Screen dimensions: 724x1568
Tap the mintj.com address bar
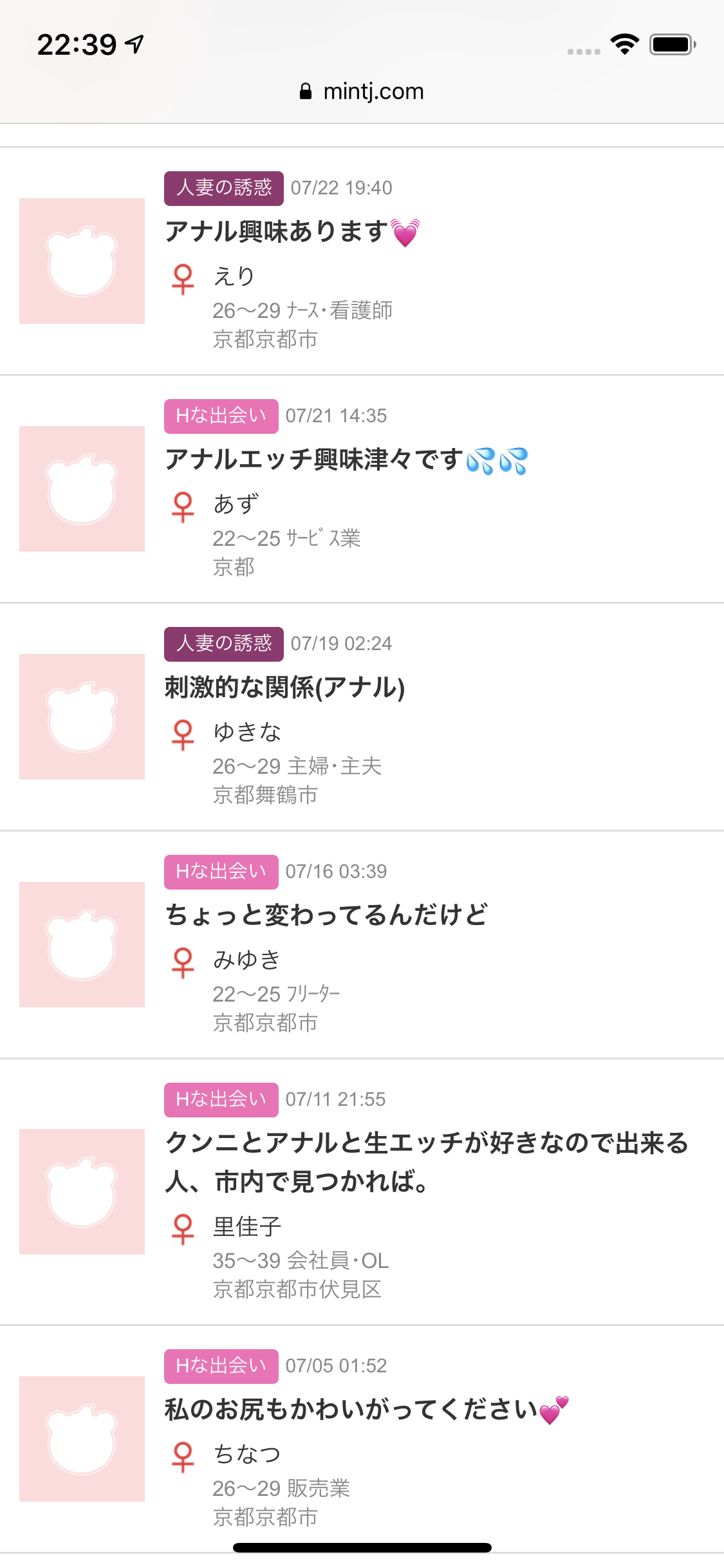362,91
